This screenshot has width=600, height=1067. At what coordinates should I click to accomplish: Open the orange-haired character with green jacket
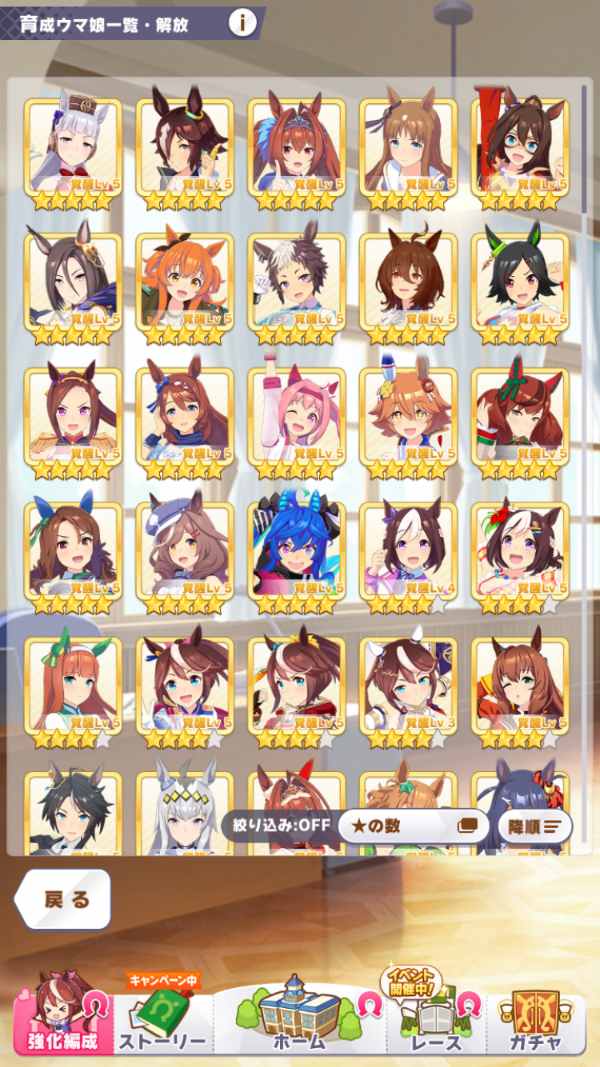tap(184, 283)
